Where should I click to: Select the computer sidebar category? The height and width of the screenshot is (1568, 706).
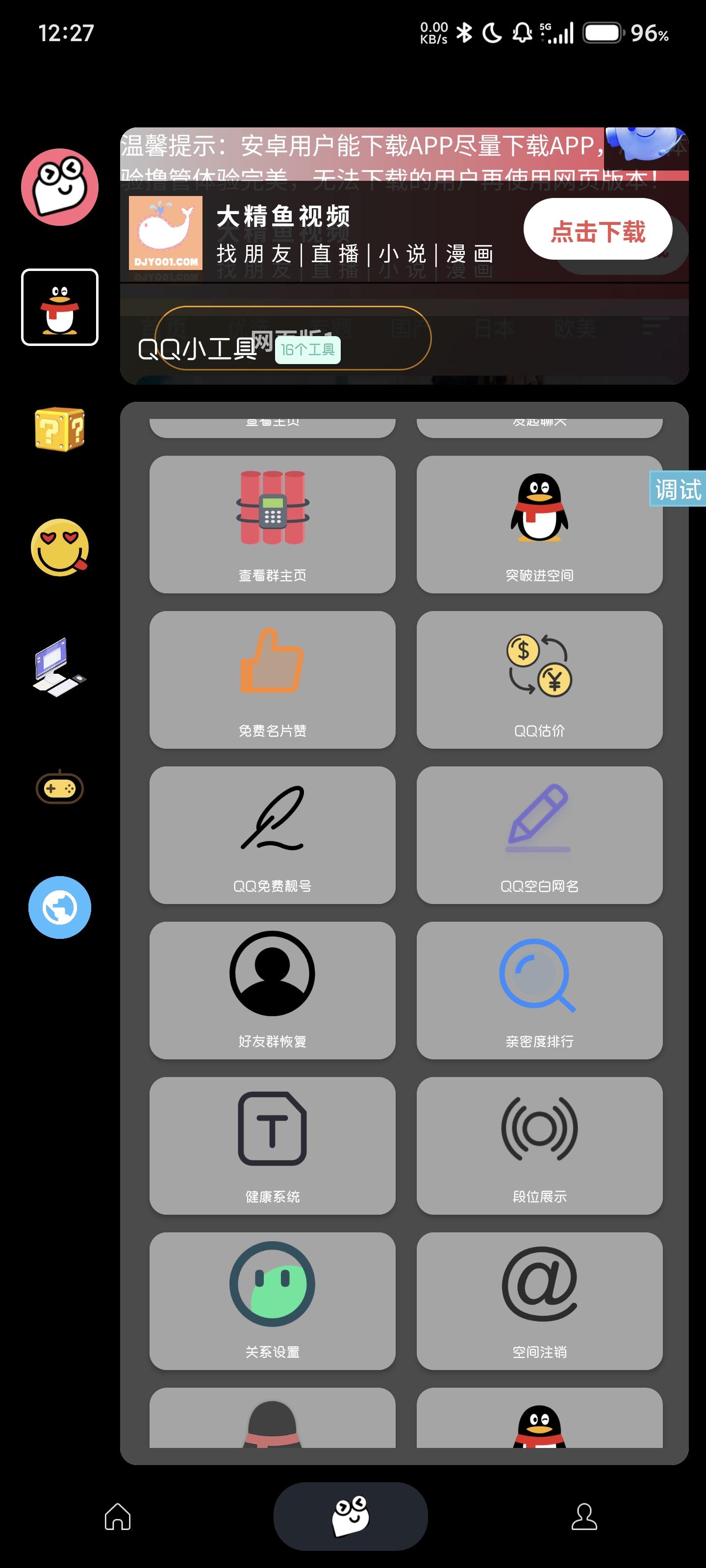pos(60,666)
